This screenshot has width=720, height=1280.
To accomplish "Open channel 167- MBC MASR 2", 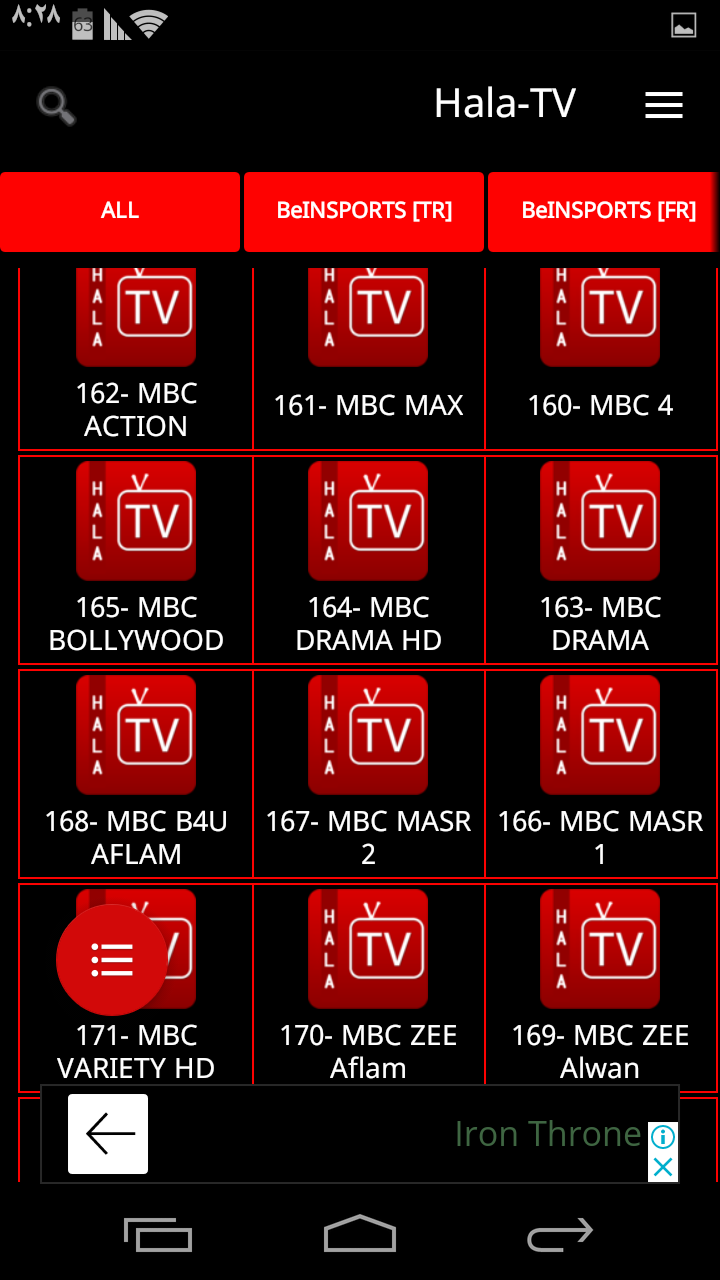I will 368,774.
